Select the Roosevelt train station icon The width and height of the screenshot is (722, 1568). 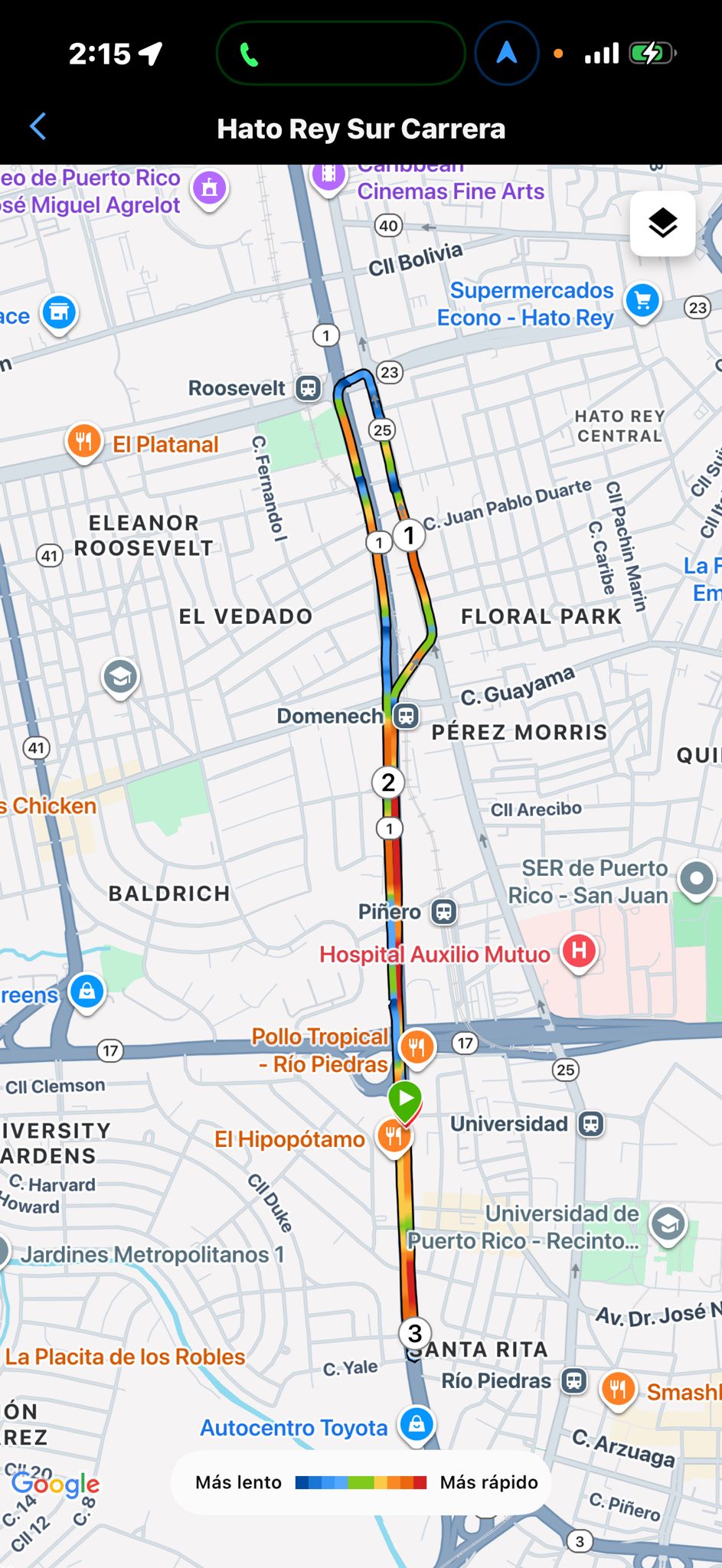pos(308,388)
